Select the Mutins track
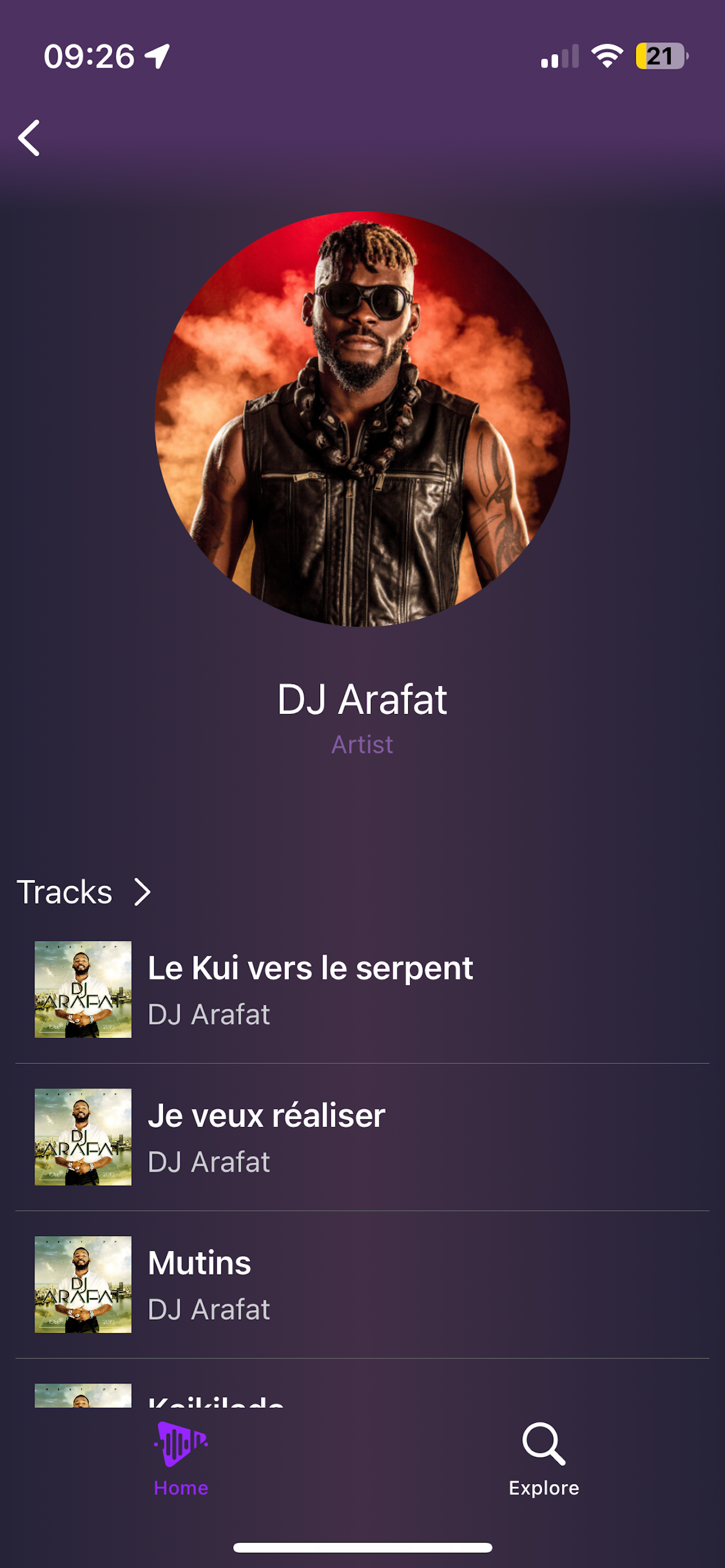The width and height of the screenshot is (725, 1568). [362, 1284]
